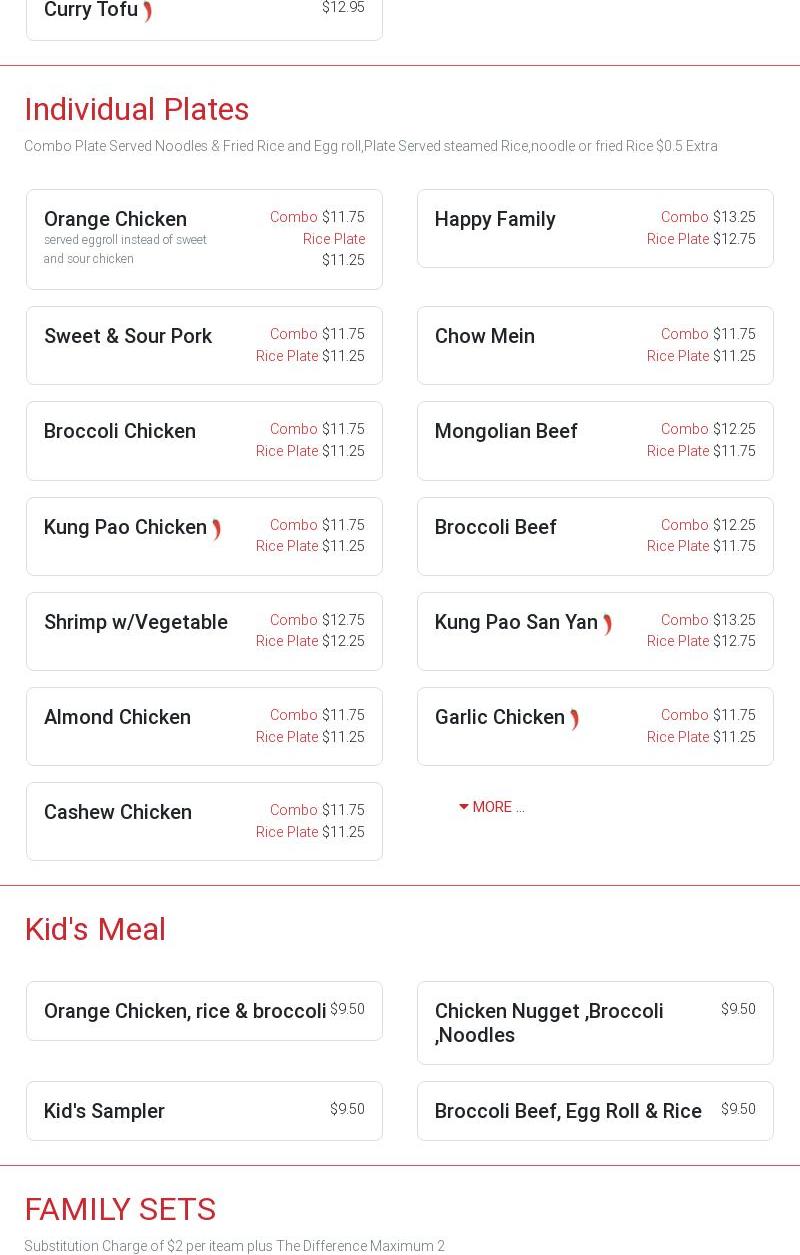Screen dimensions: 800x1255
Task: Open Chicken Nugget, Broccoli, Noodles kid's meal
Action: (x=549, y=1022)
